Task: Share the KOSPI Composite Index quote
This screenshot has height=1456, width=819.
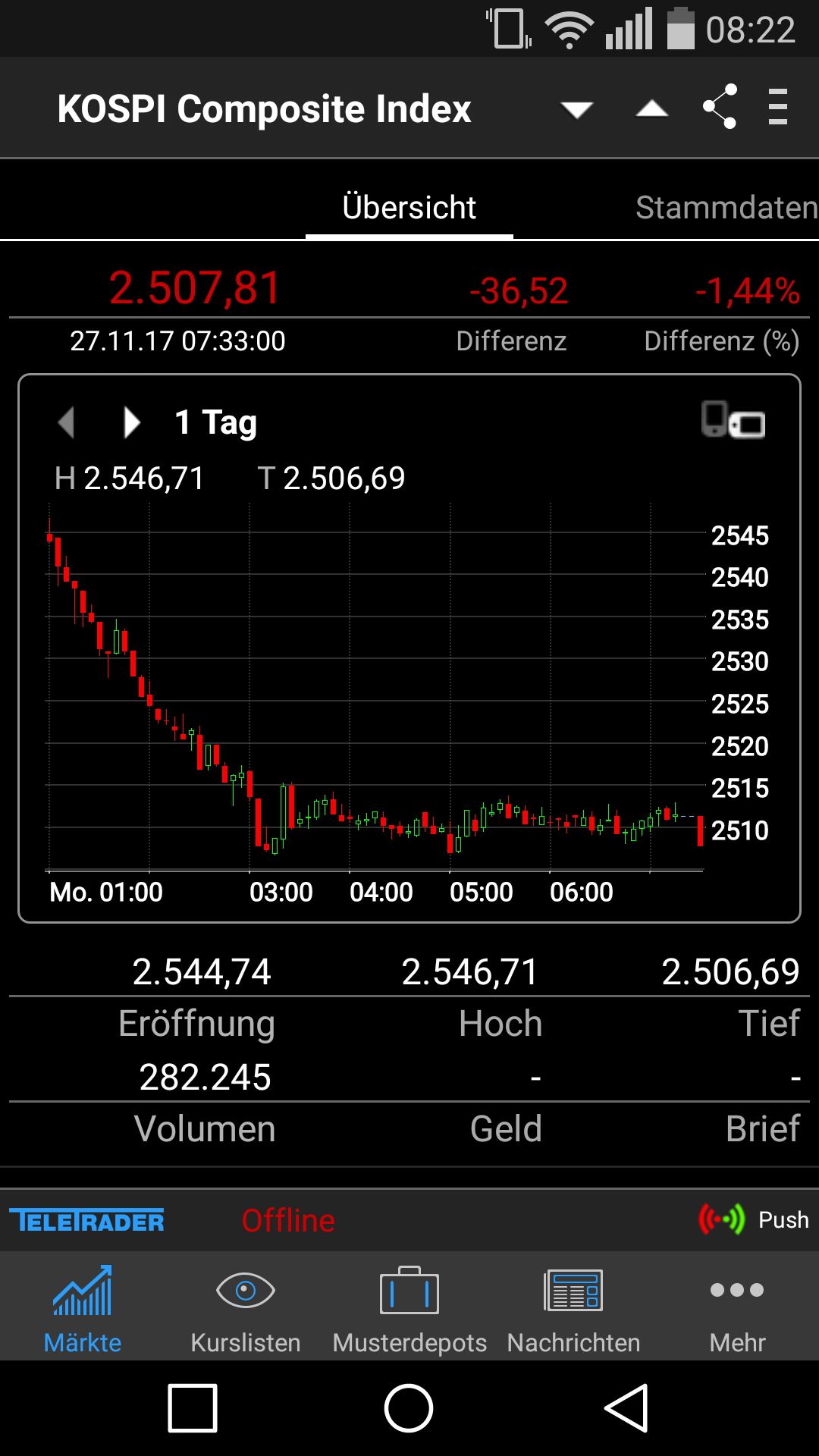Action: (721, 108)
